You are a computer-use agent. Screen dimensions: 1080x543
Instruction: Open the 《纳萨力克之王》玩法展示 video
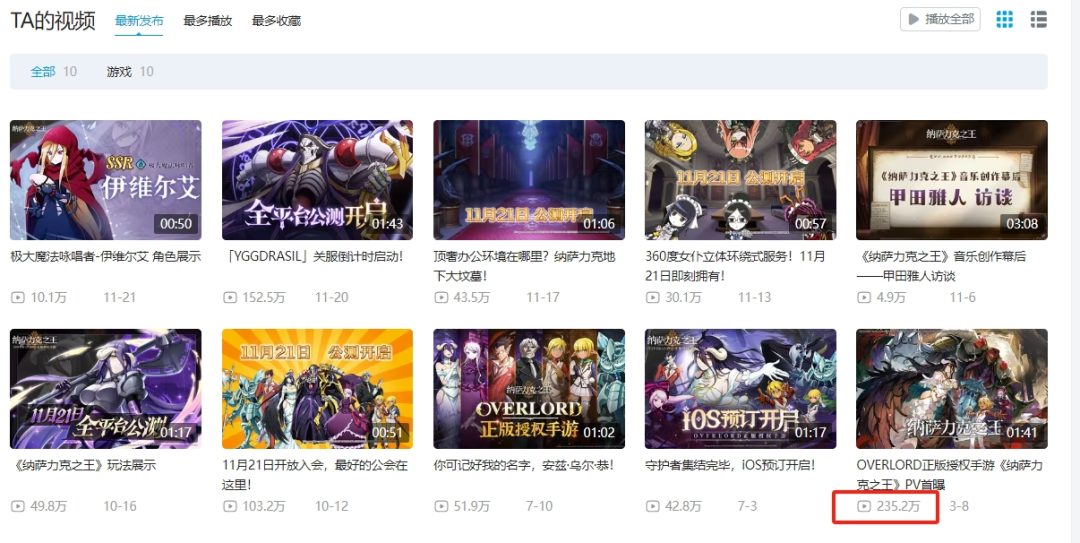105,388
